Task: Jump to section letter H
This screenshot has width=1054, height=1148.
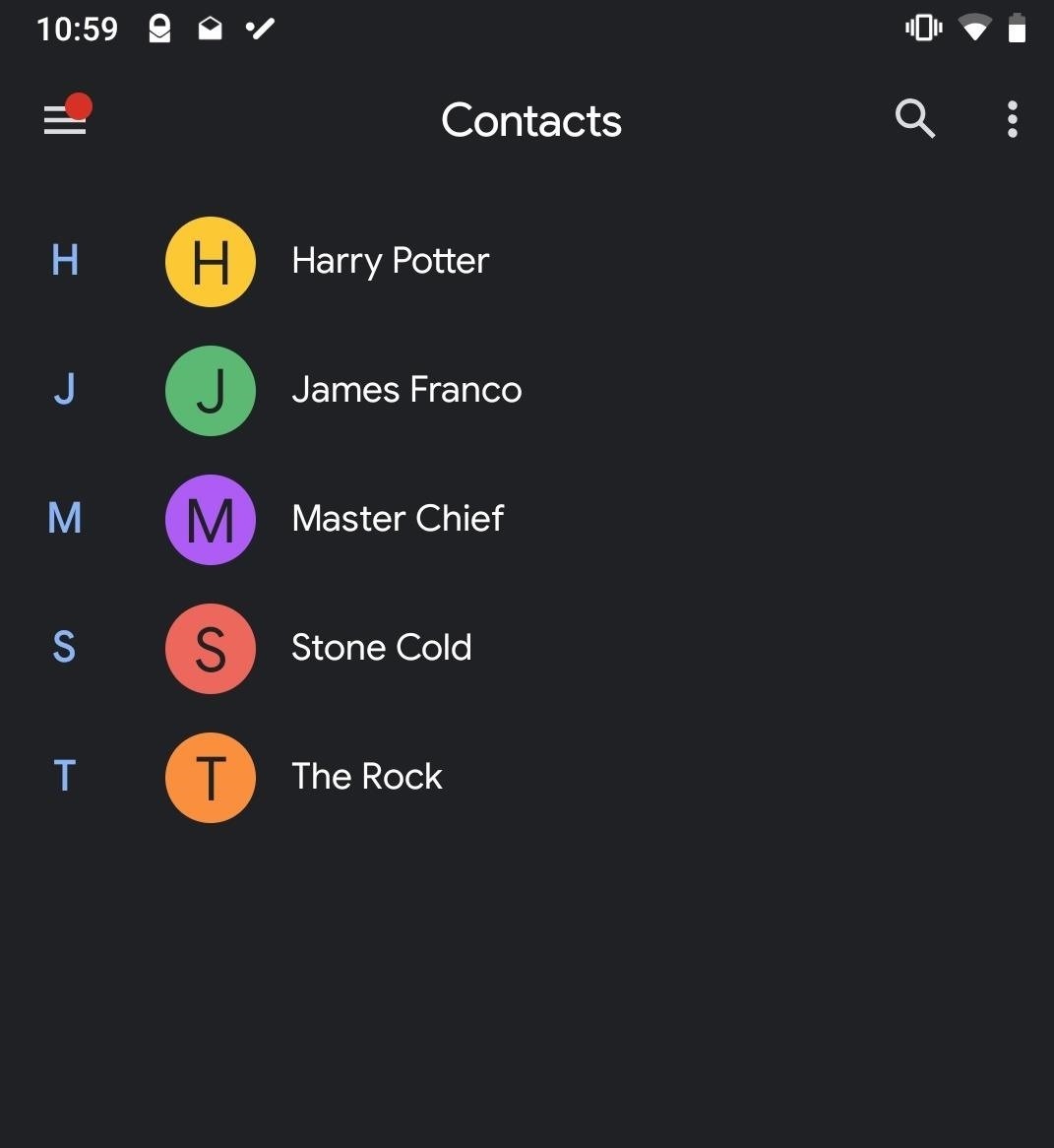Action: coord(64,261)
